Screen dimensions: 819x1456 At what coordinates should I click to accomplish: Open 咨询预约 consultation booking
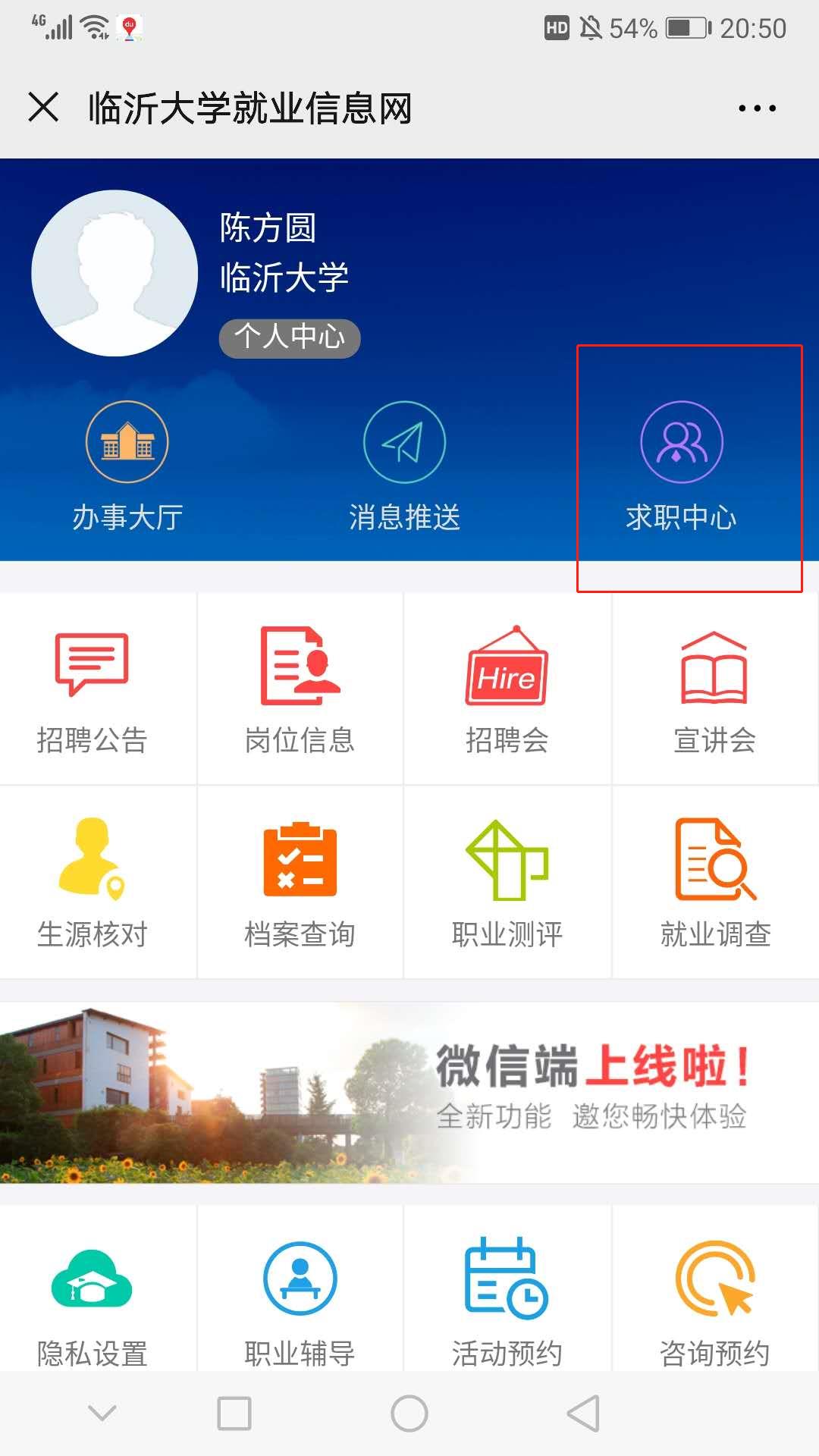(x=714, y=1301)
